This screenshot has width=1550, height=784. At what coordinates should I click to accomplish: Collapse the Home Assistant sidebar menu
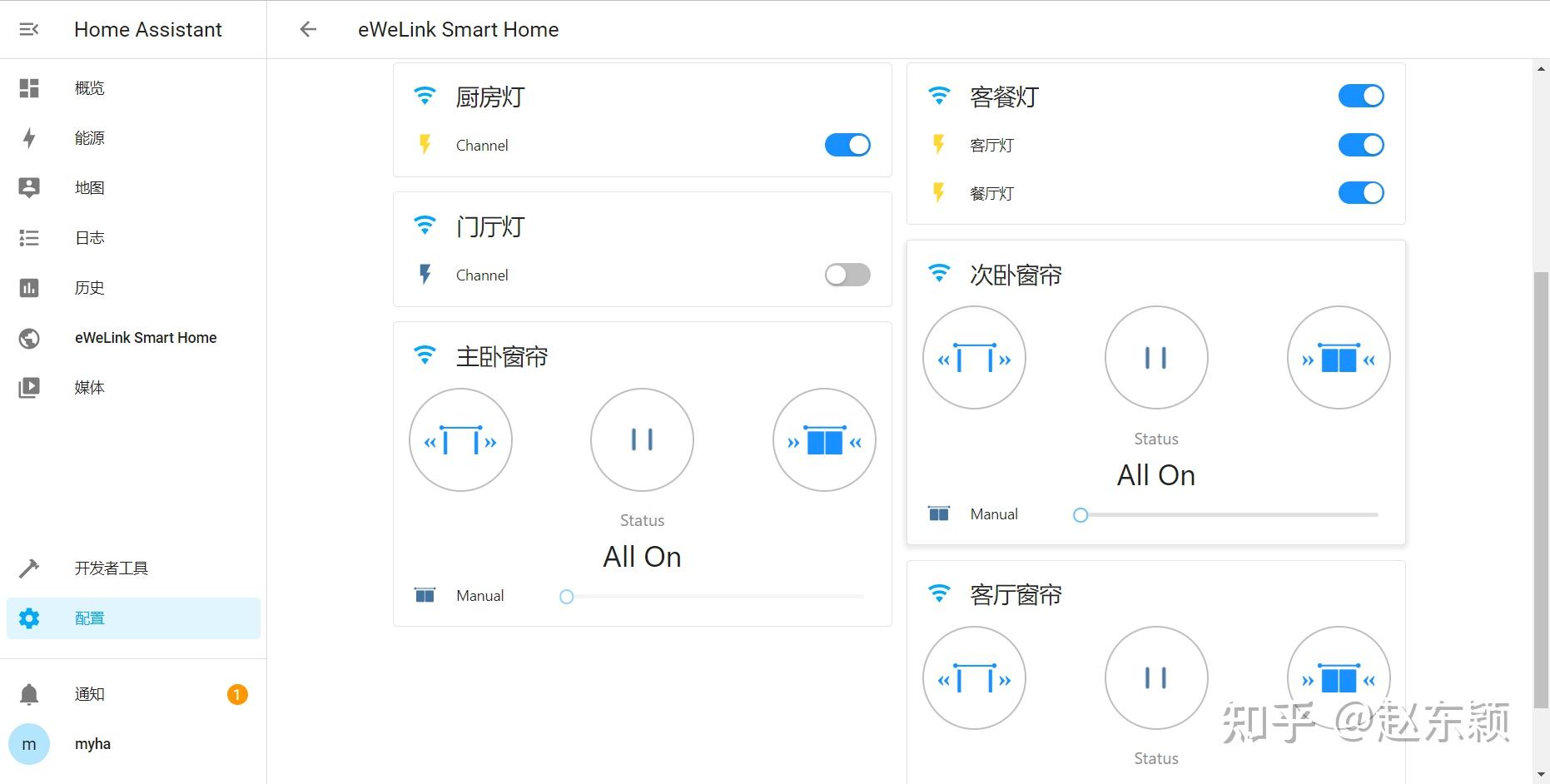29,30
